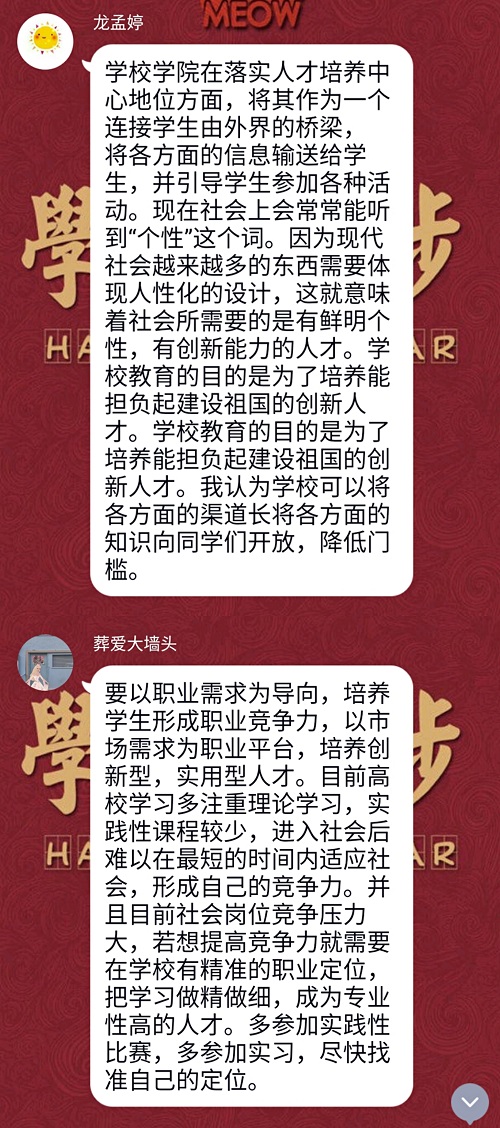The image size is (500, 1128).
Task: Open 龙孟婷's sun avatar profile
Action: click(x=45, y=41)
